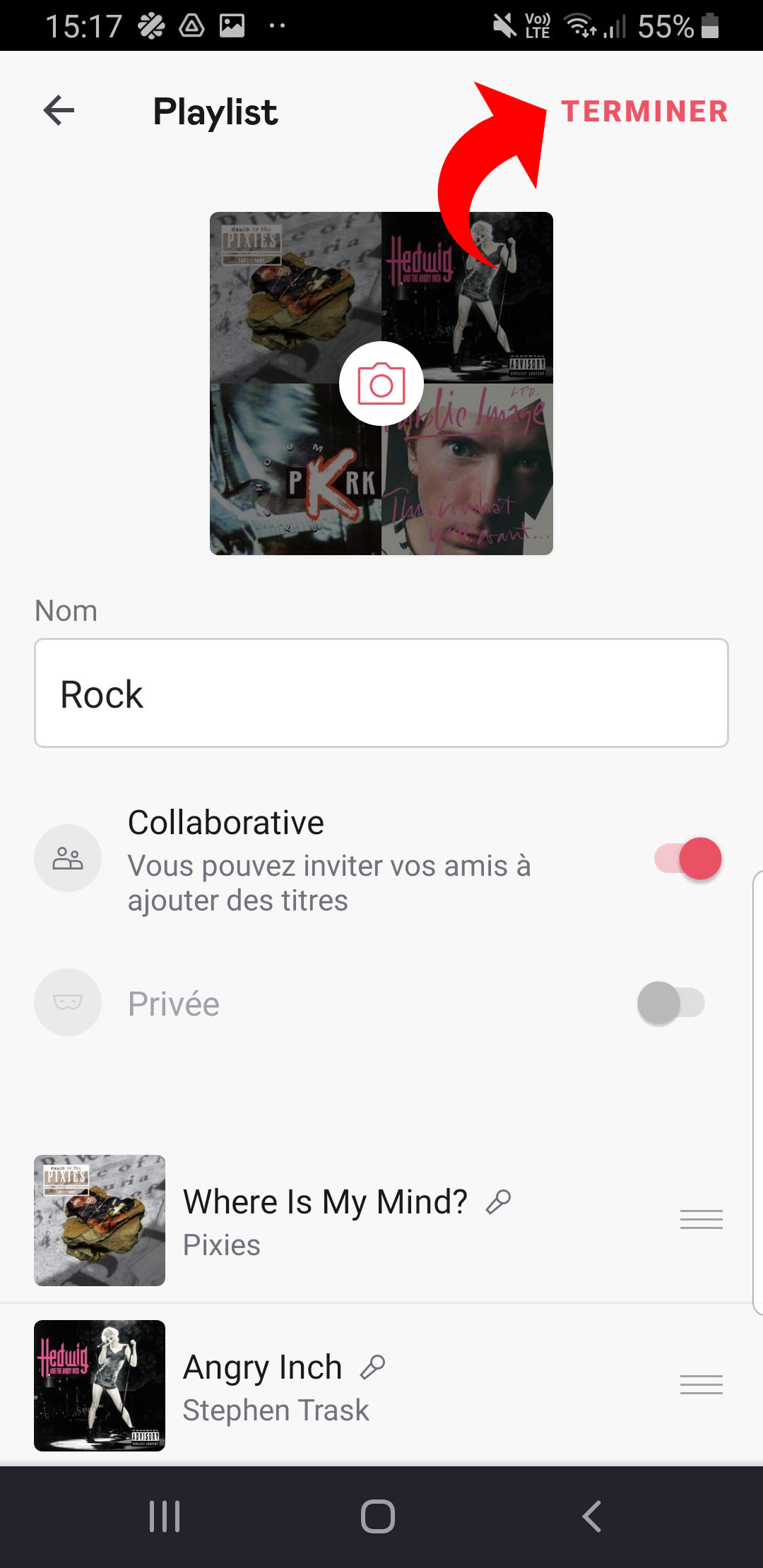The height and width of the screenshot is (1568, 763).
Task: Go to the home screen
Action: [378, 1516]
